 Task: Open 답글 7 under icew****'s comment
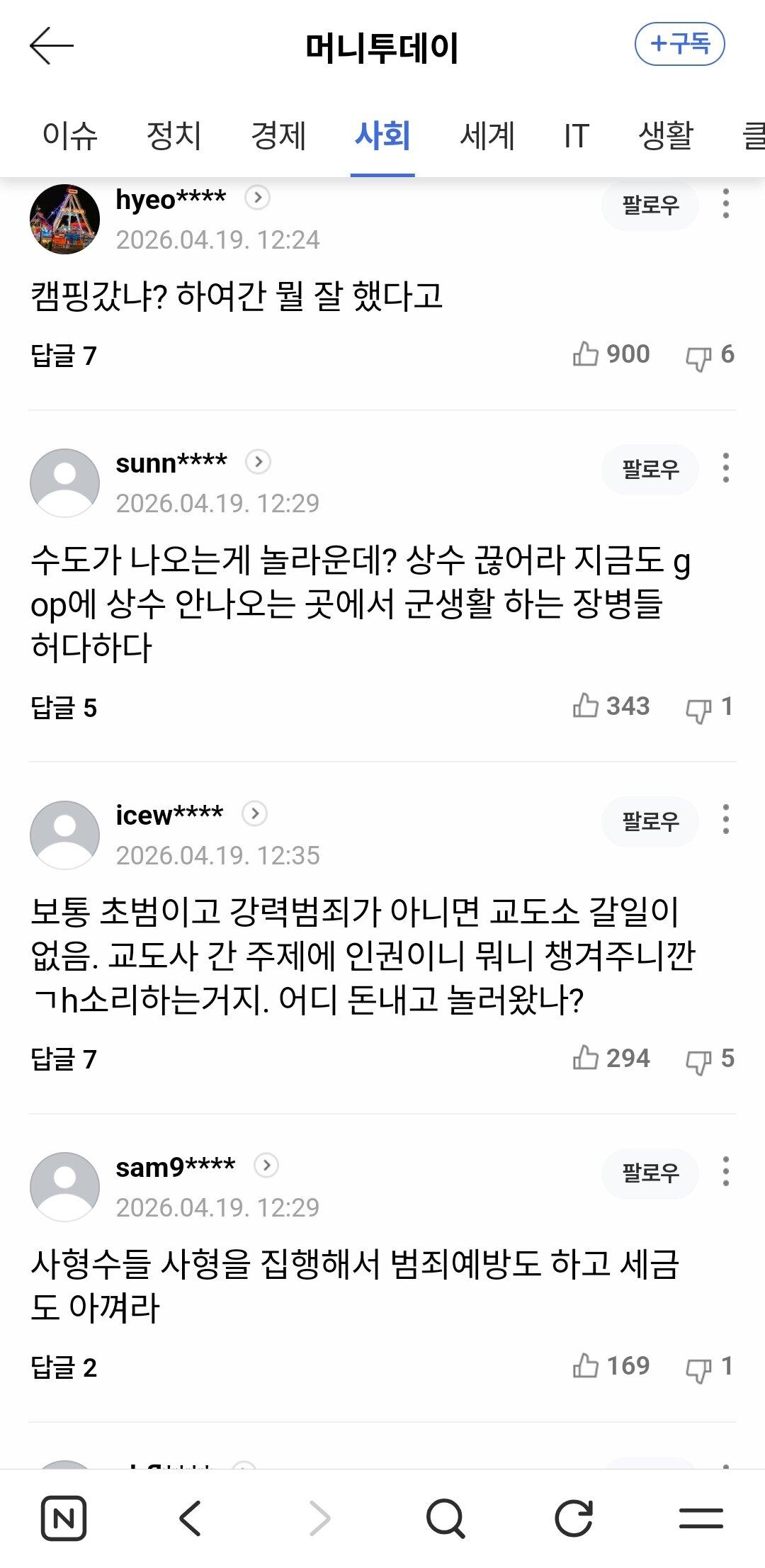click(64, 1059)
